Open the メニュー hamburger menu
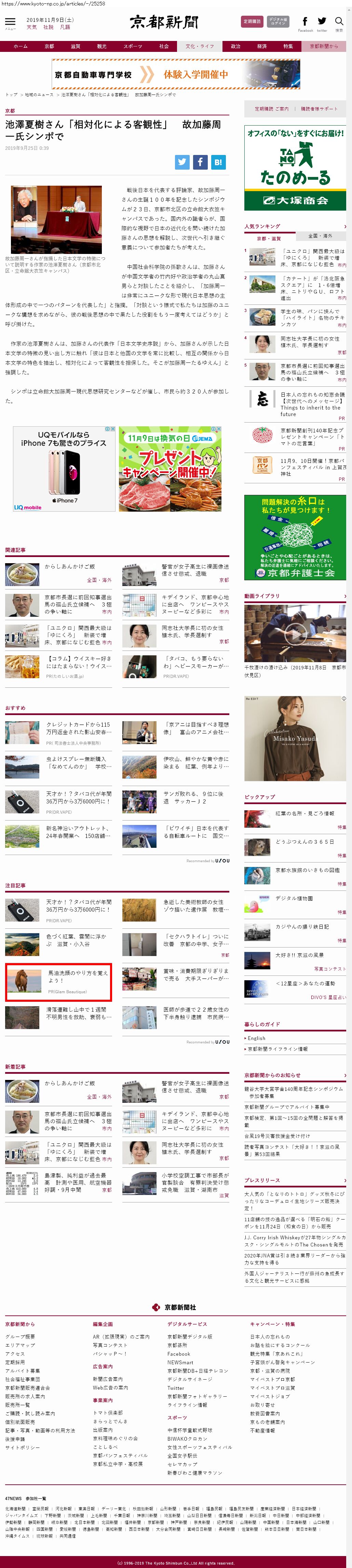 point(10,23)
